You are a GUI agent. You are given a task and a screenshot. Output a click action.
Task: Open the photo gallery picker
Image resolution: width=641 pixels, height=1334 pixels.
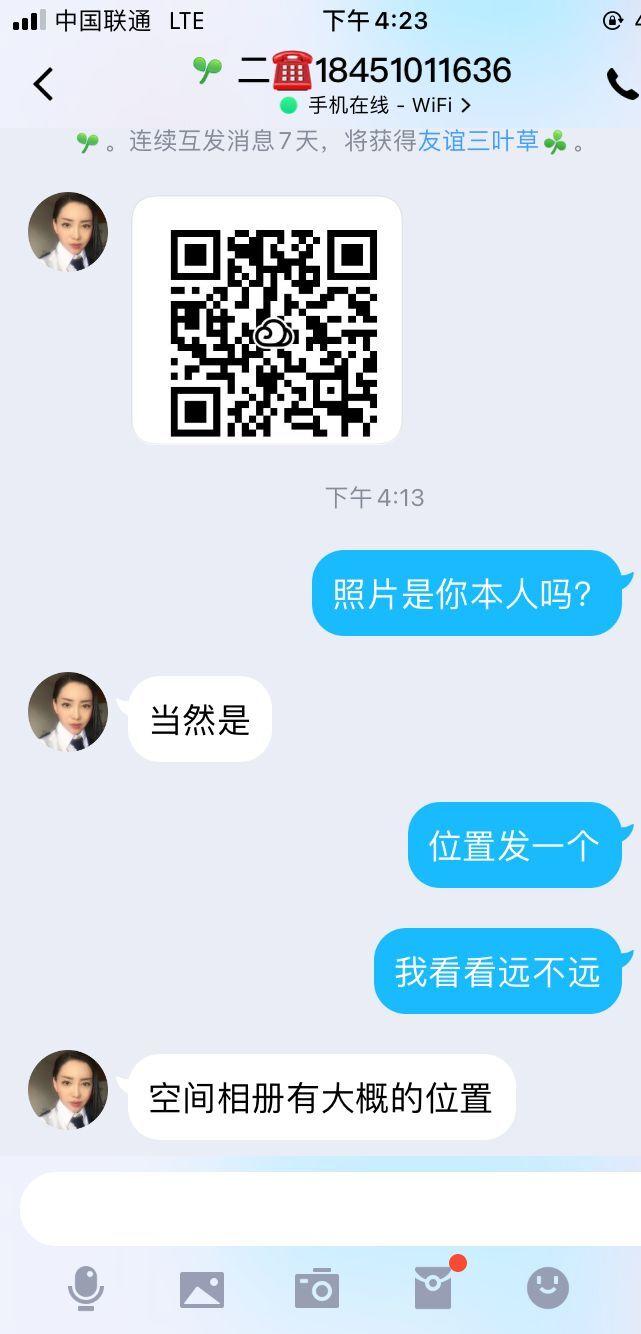pyautogui.click(x=202, y=1289)
